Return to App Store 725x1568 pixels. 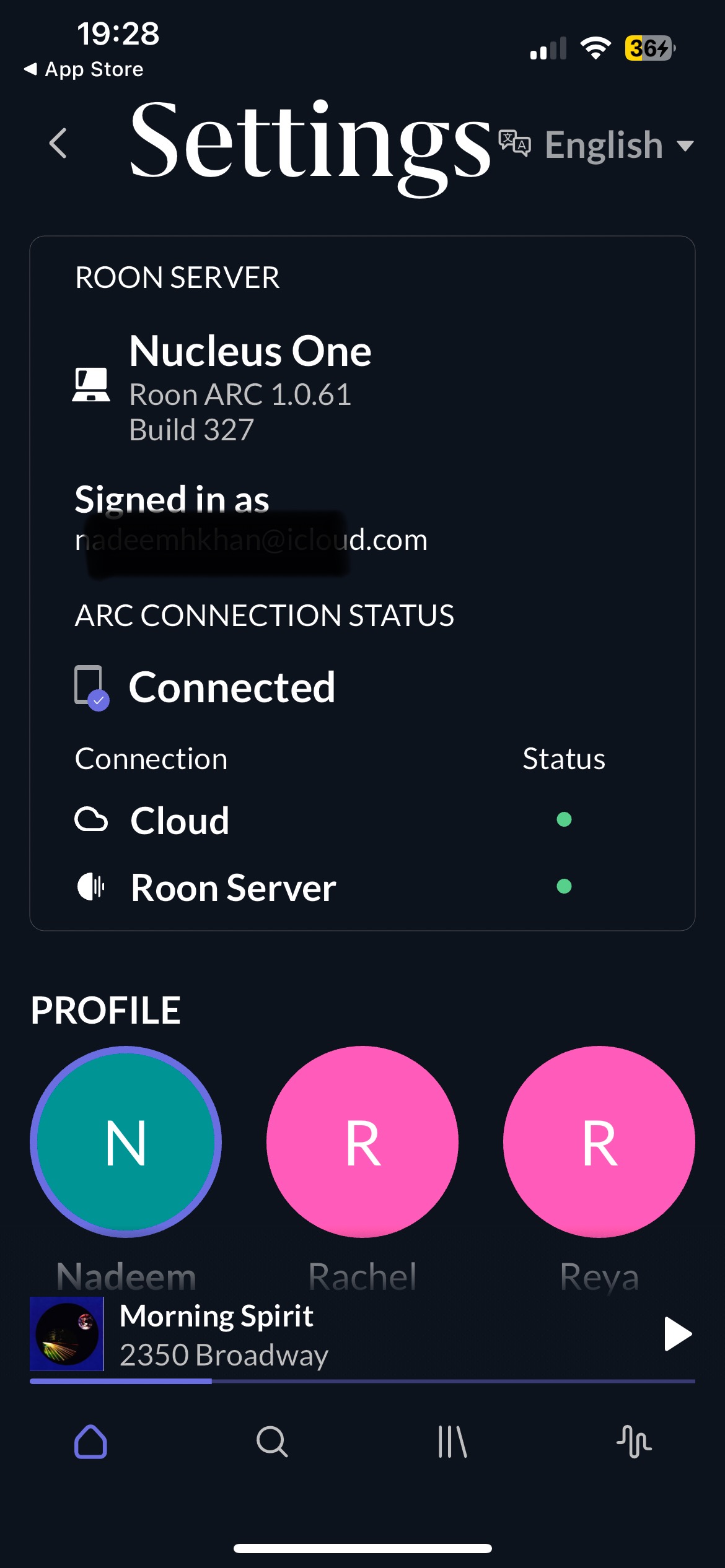[83, 69]
